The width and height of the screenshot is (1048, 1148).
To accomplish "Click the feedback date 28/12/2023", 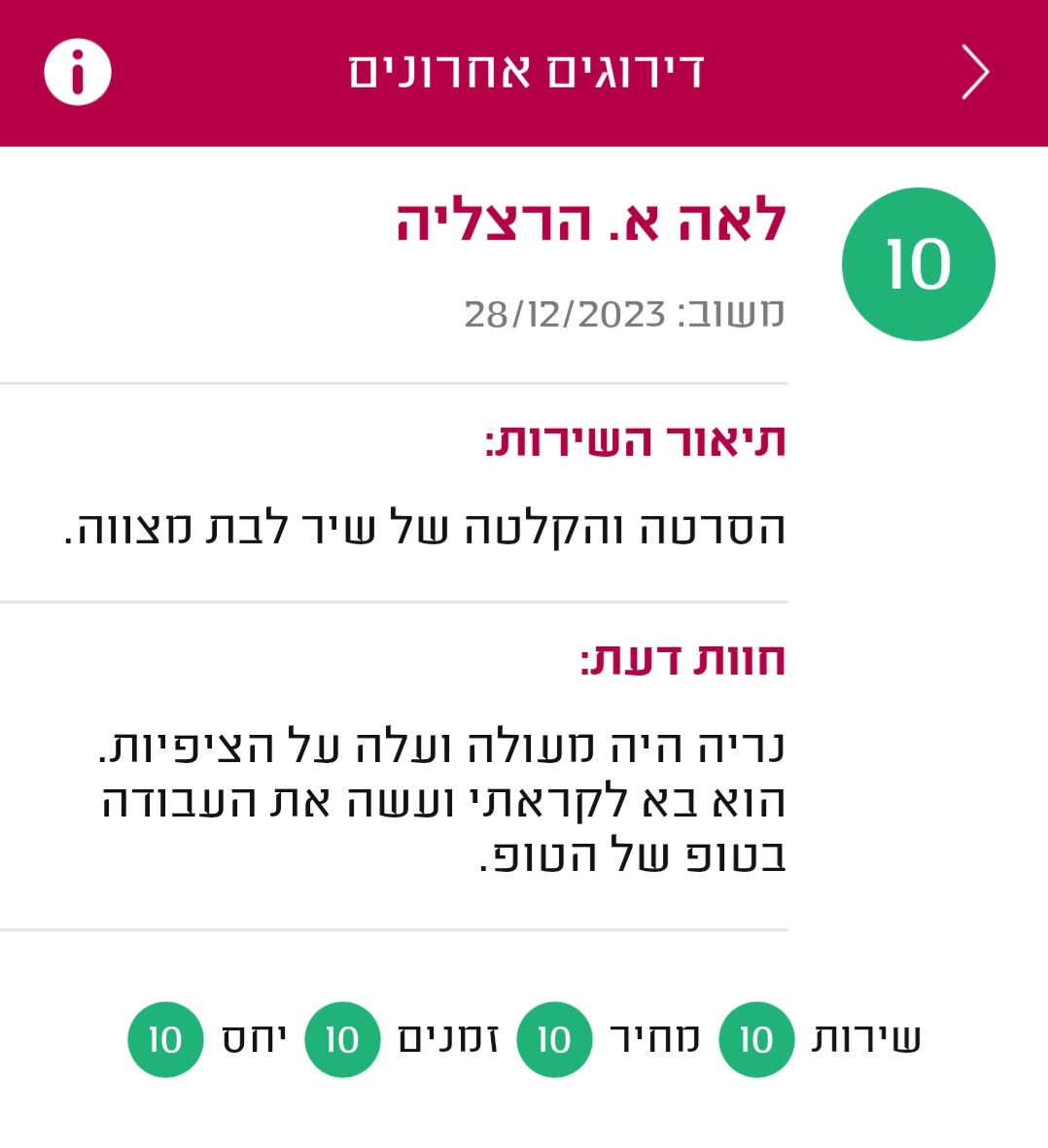I will [x=622, y=312].
